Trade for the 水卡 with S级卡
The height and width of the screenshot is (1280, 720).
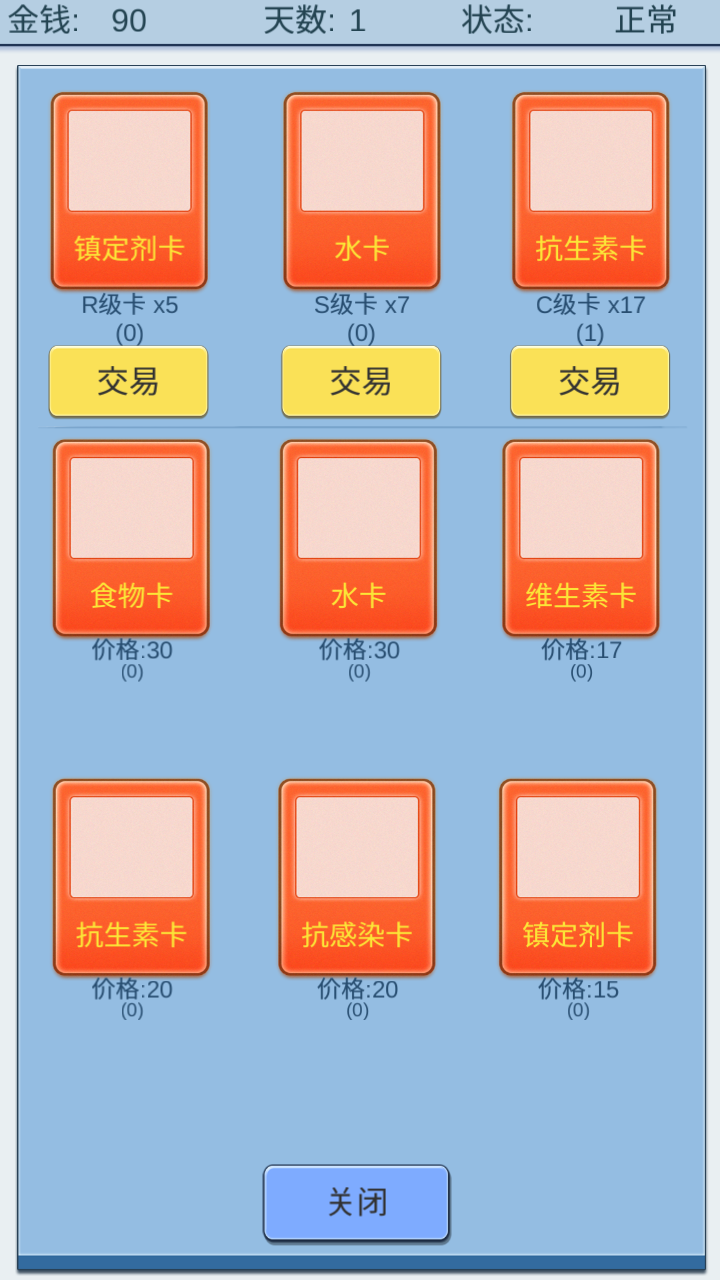361,381
